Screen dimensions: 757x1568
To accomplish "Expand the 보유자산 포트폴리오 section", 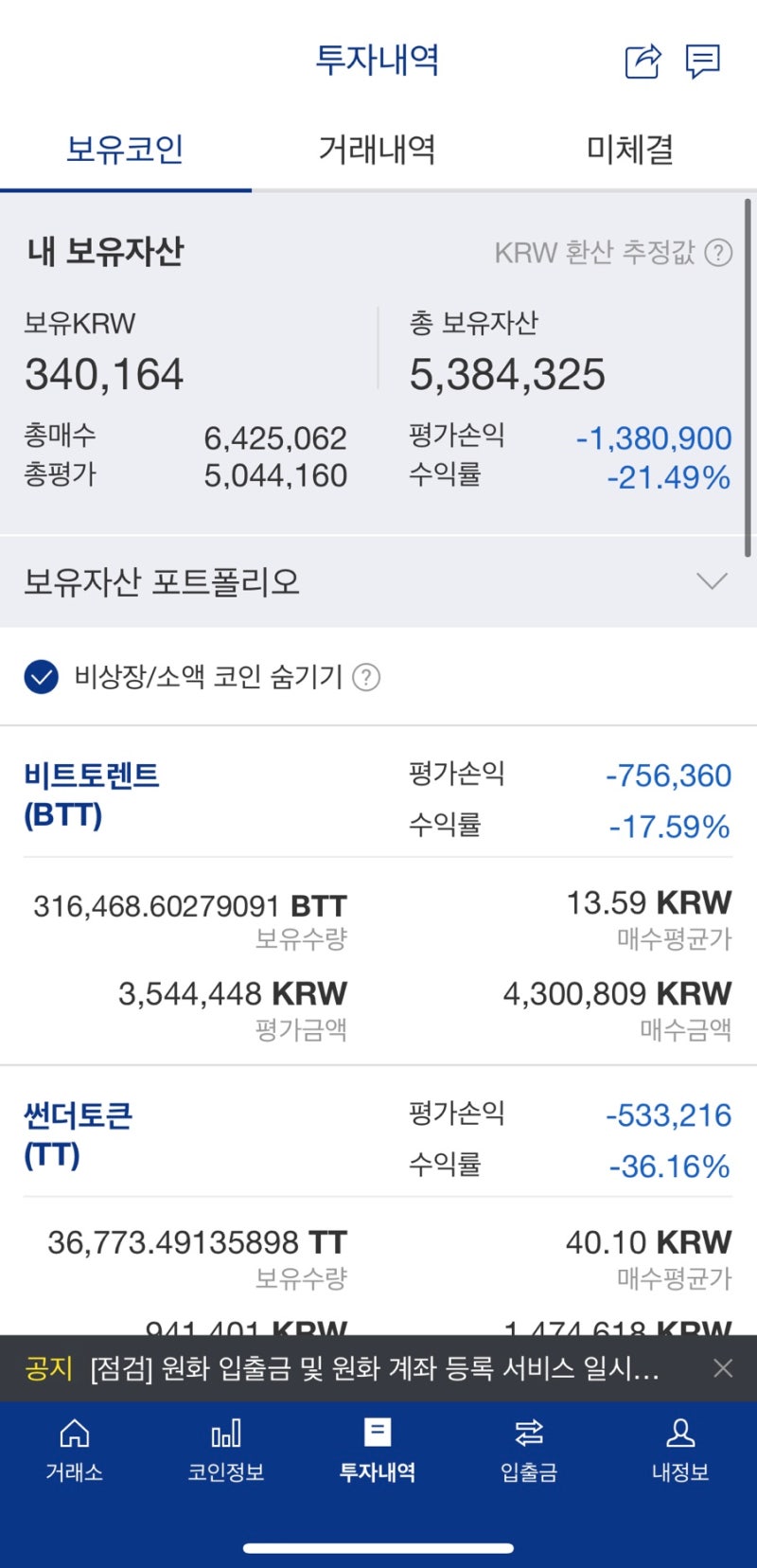I will point(710,580).
